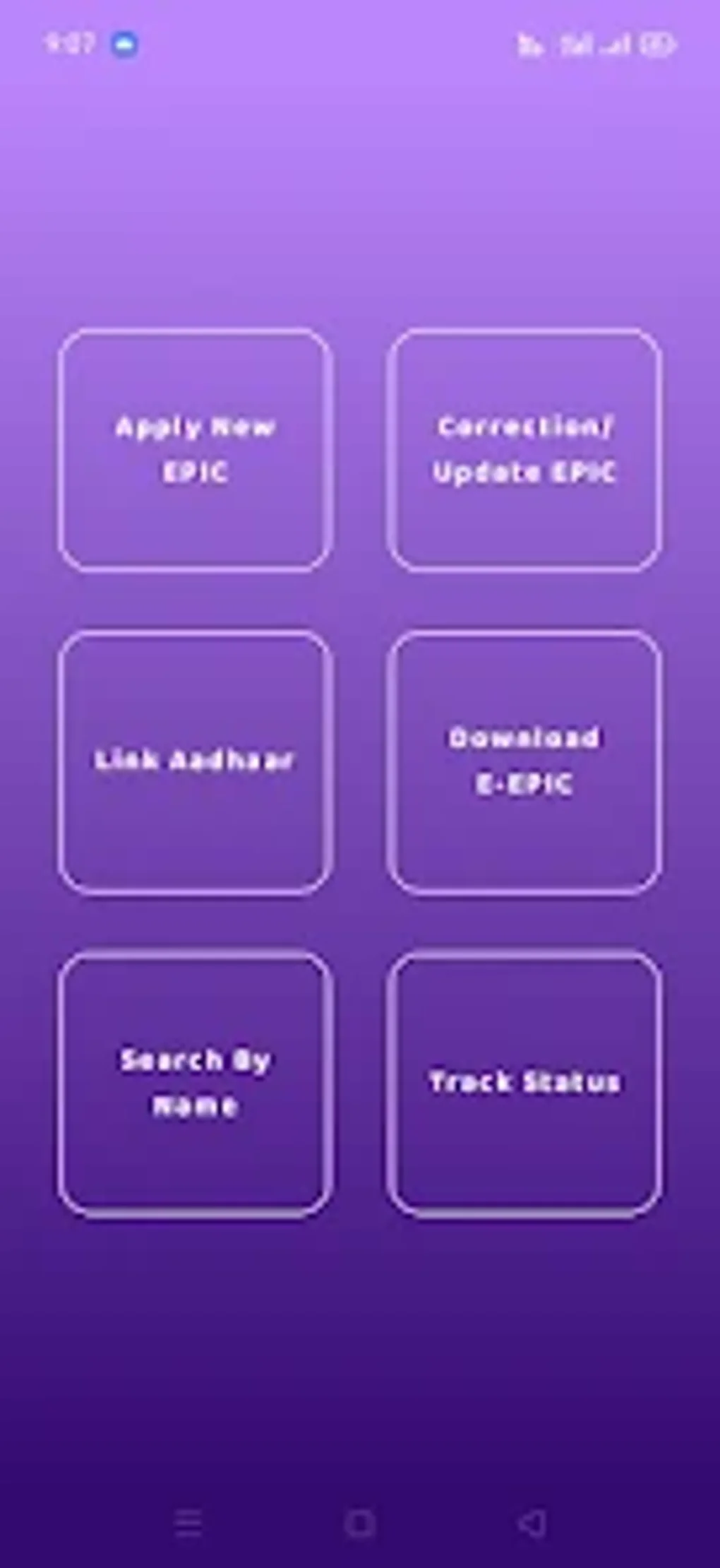The width and height of the screenshot is (720, 1568).
Task: Select Correction/Update EPIC option
Action: (x=526, y=449)
